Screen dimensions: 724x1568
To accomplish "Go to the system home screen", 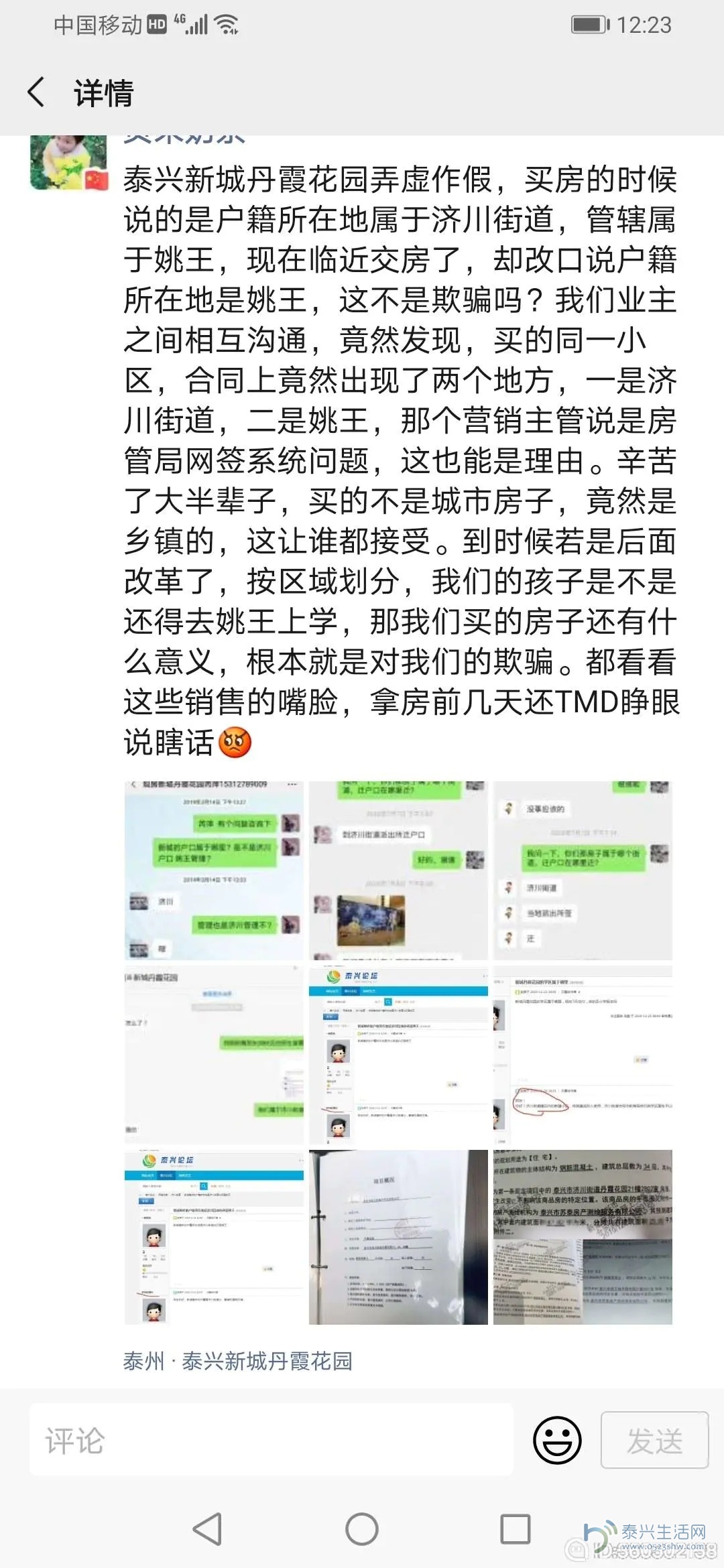I will point(362,1530).
